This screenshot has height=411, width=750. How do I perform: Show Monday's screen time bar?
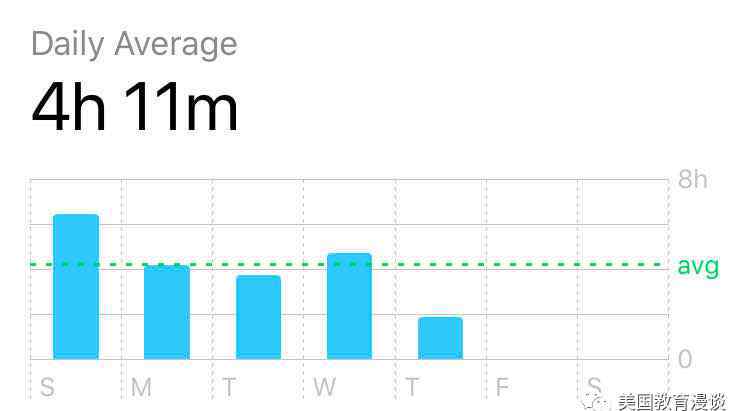[x=167, y=312]
